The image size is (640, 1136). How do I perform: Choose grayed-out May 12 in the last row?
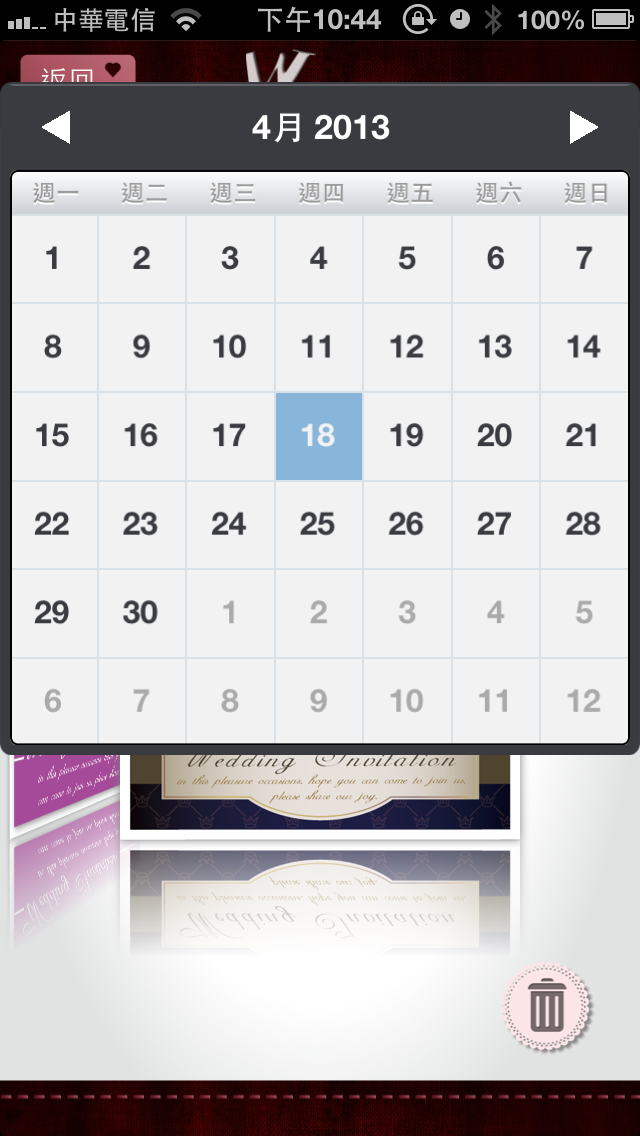[x=584, y=701]
